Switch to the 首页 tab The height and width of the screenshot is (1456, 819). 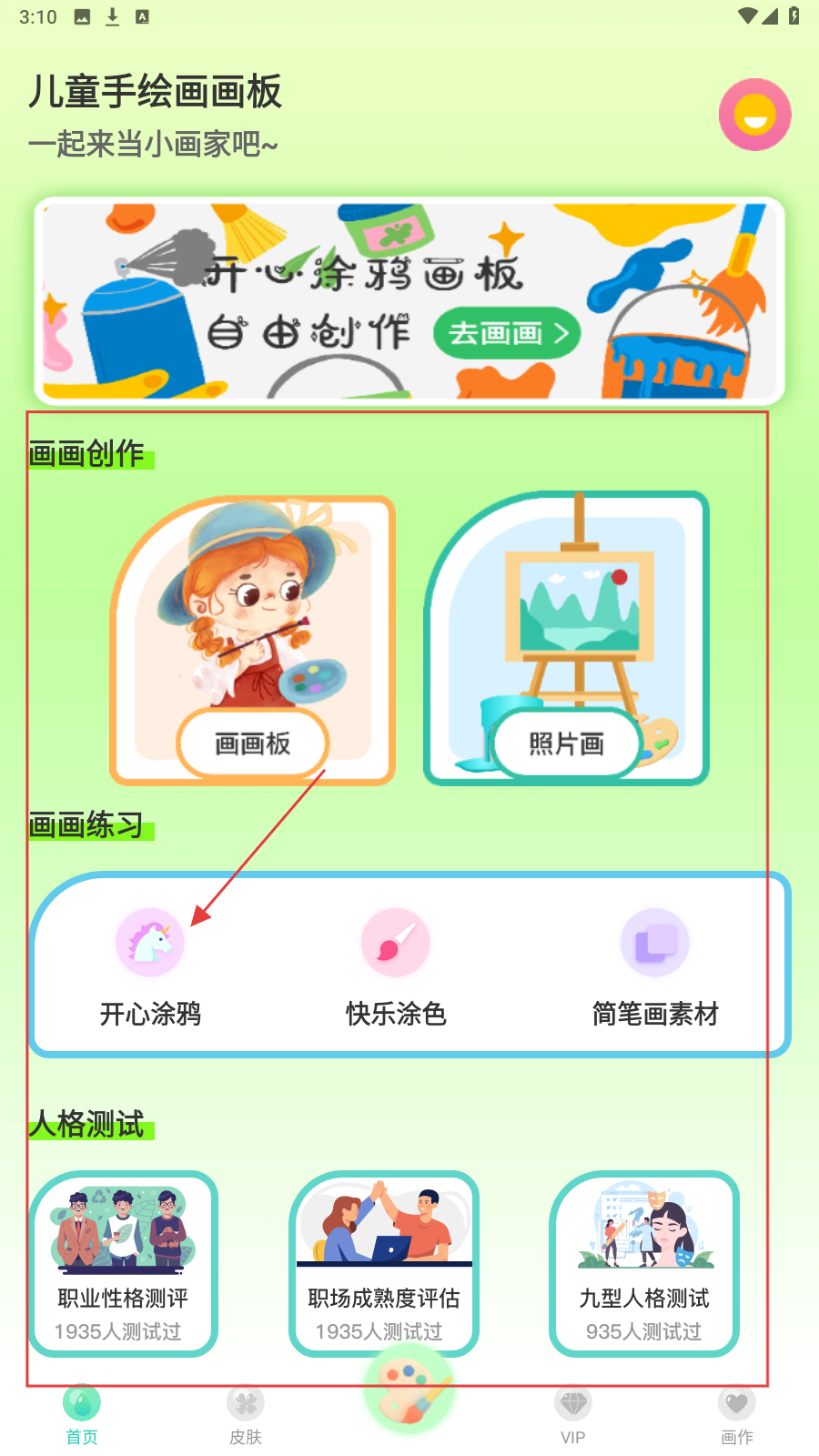(82, 1416)
